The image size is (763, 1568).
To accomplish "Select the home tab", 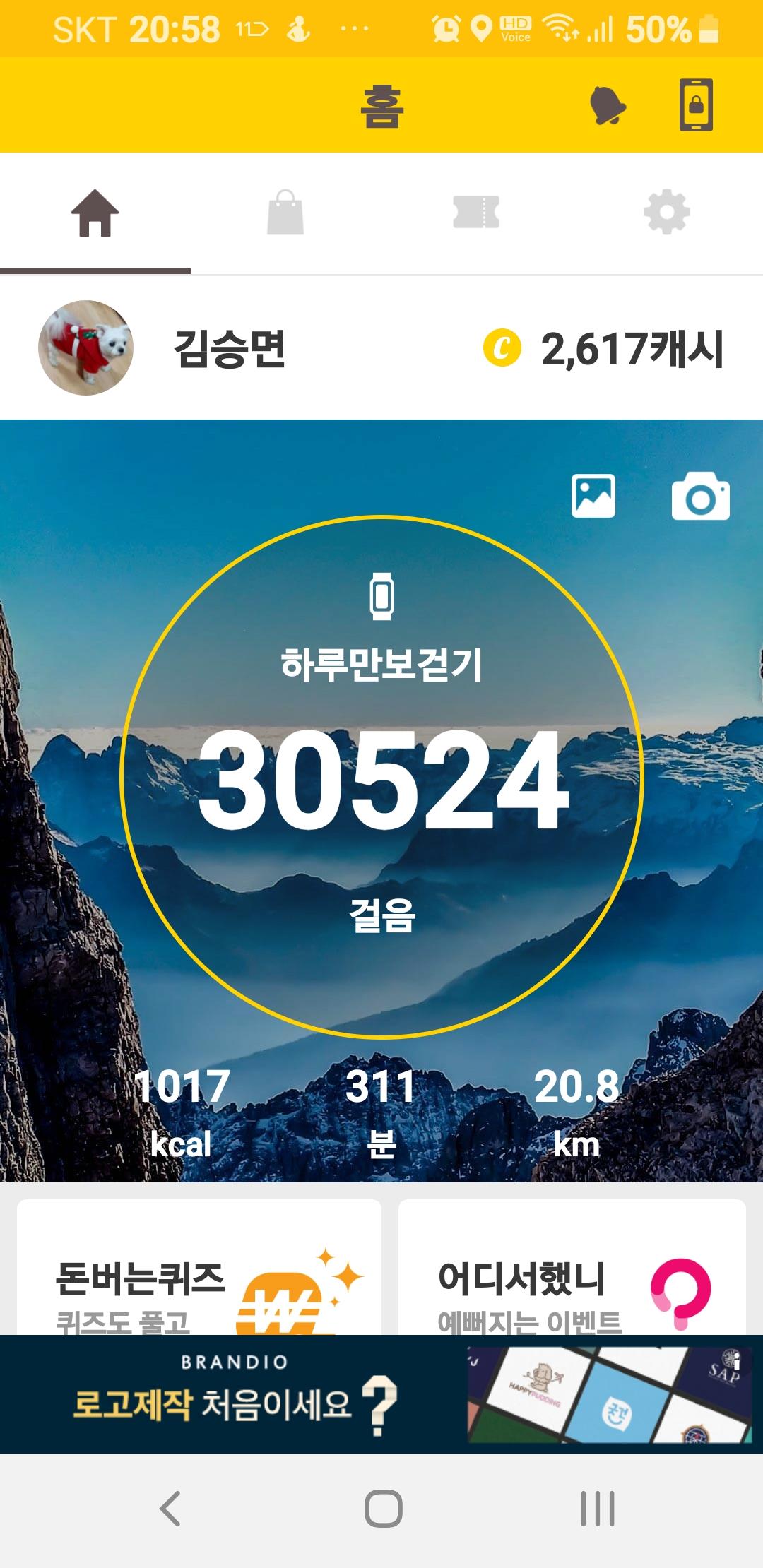I will 95,213.
